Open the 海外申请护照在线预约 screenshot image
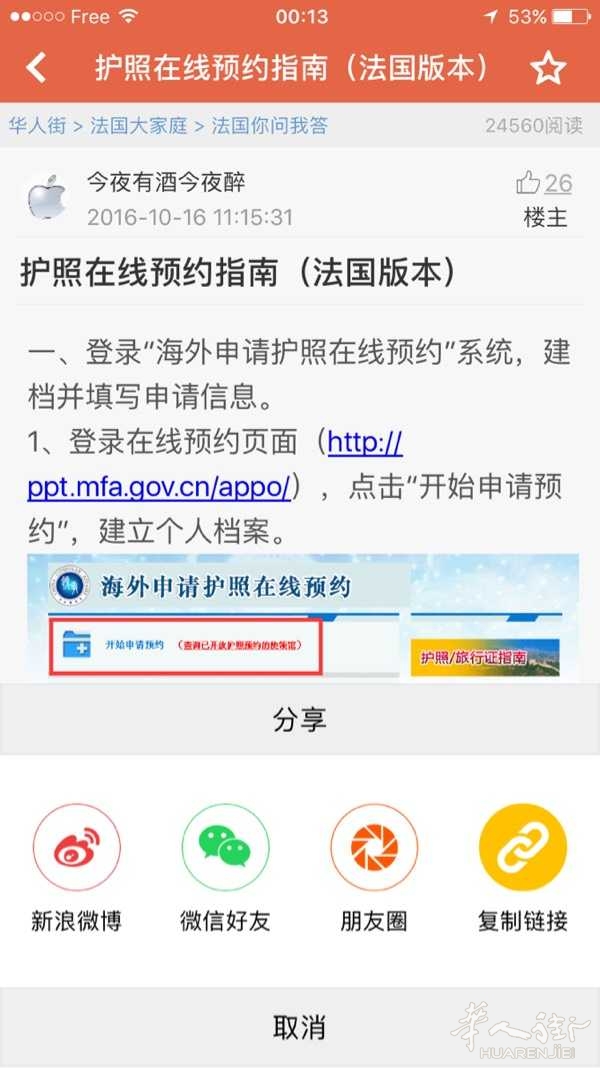Image resolution: width=600 pixels, height=1068 pixels. tap(302, 617)
